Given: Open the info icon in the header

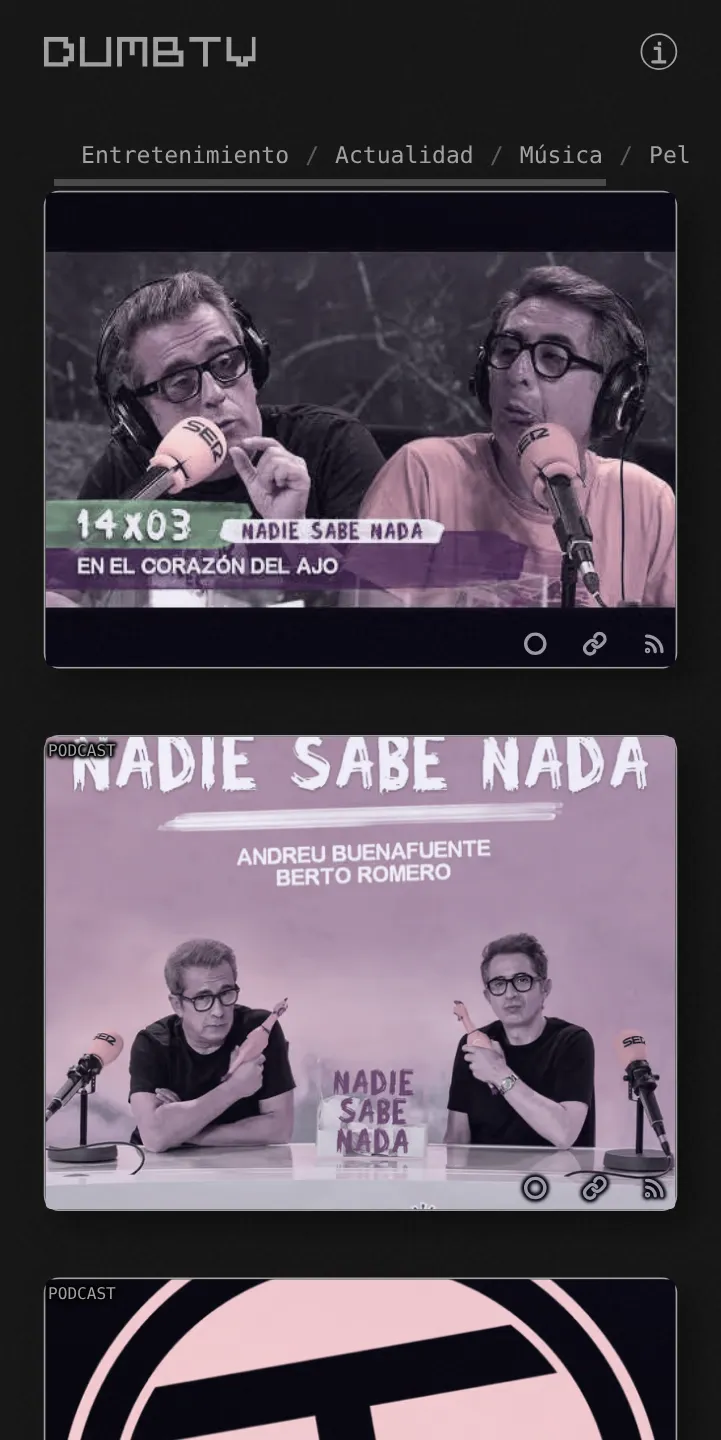Looking at the screenshot, I should pyautogui.click(x=658, y=52).
